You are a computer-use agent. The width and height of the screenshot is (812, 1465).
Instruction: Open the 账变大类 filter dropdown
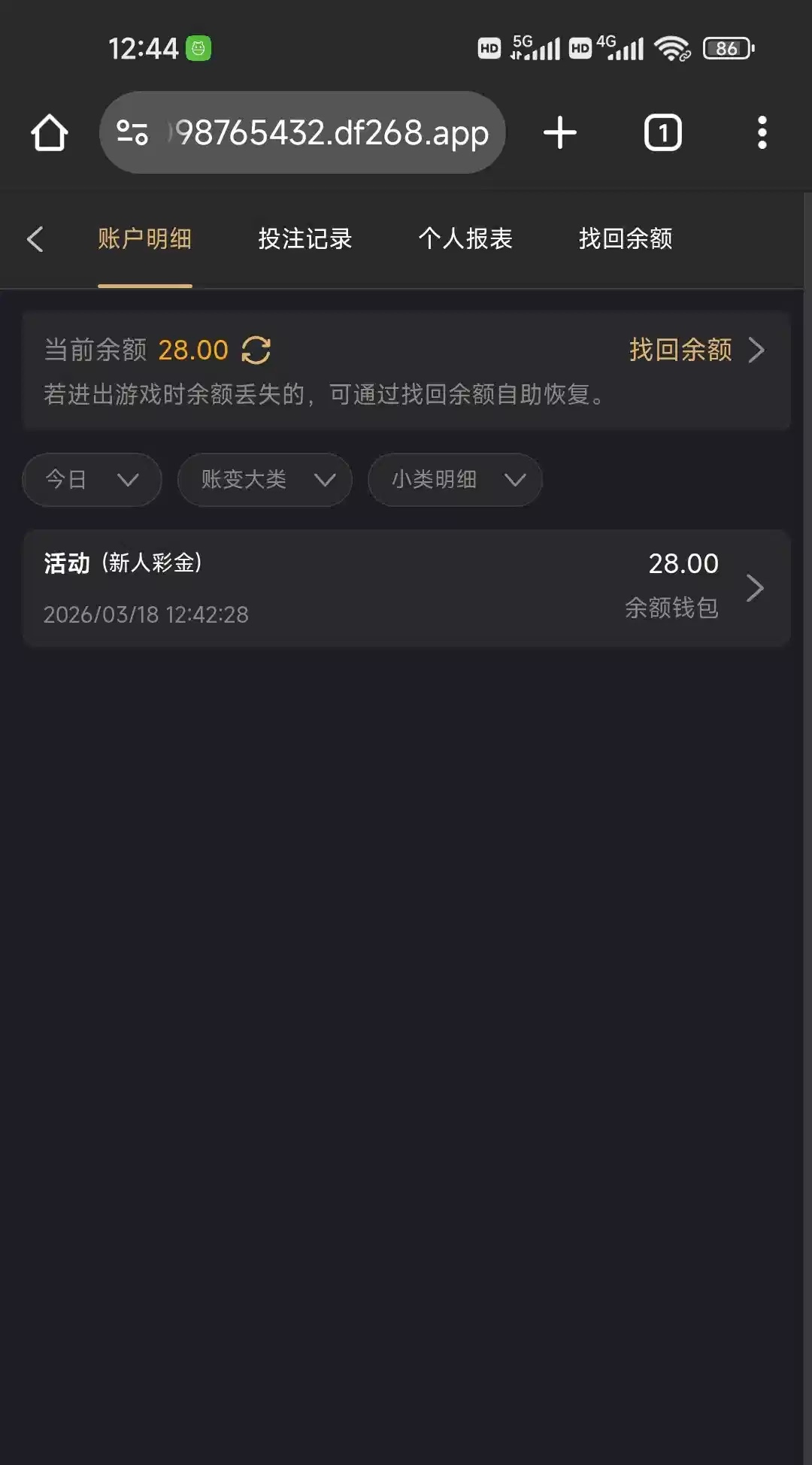coord(265,480)
